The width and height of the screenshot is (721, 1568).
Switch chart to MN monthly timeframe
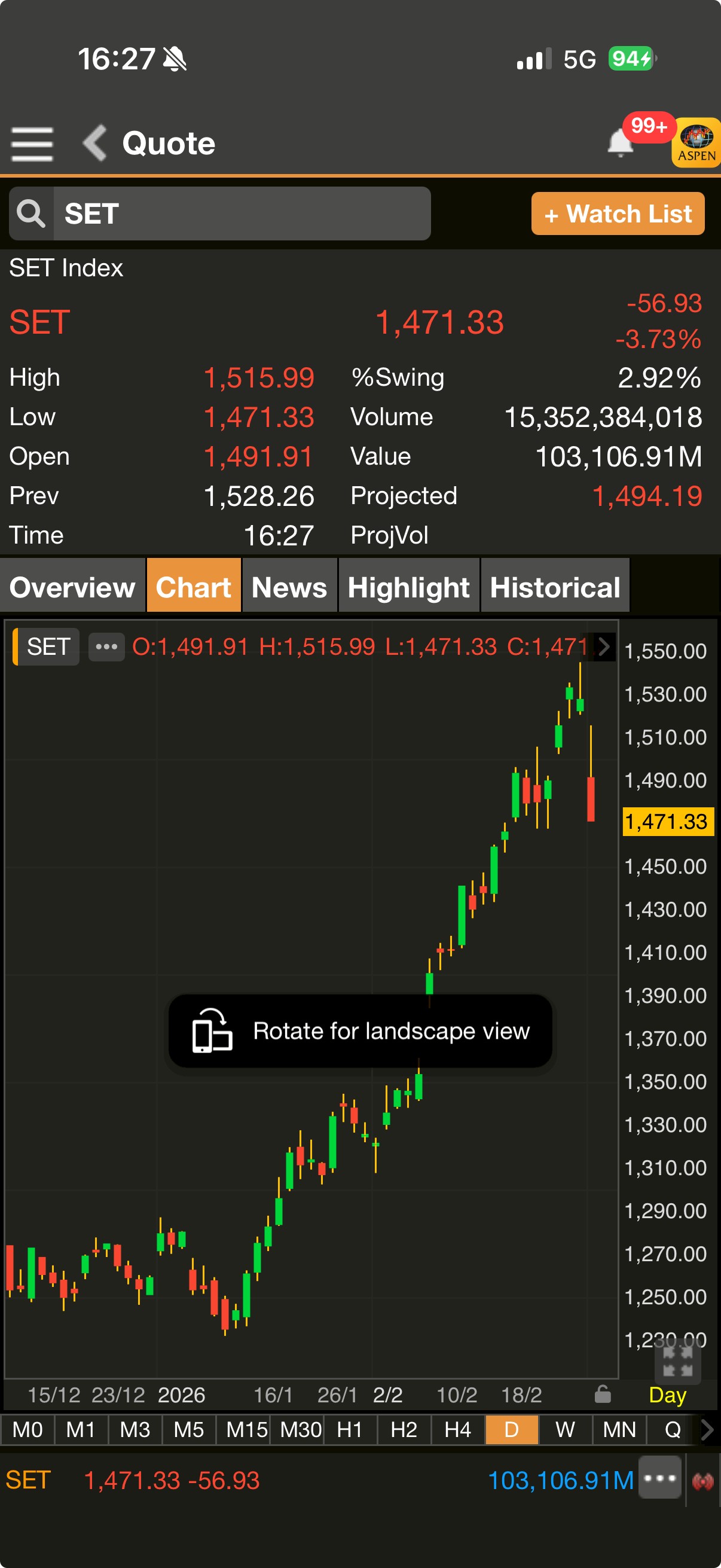619,1429
